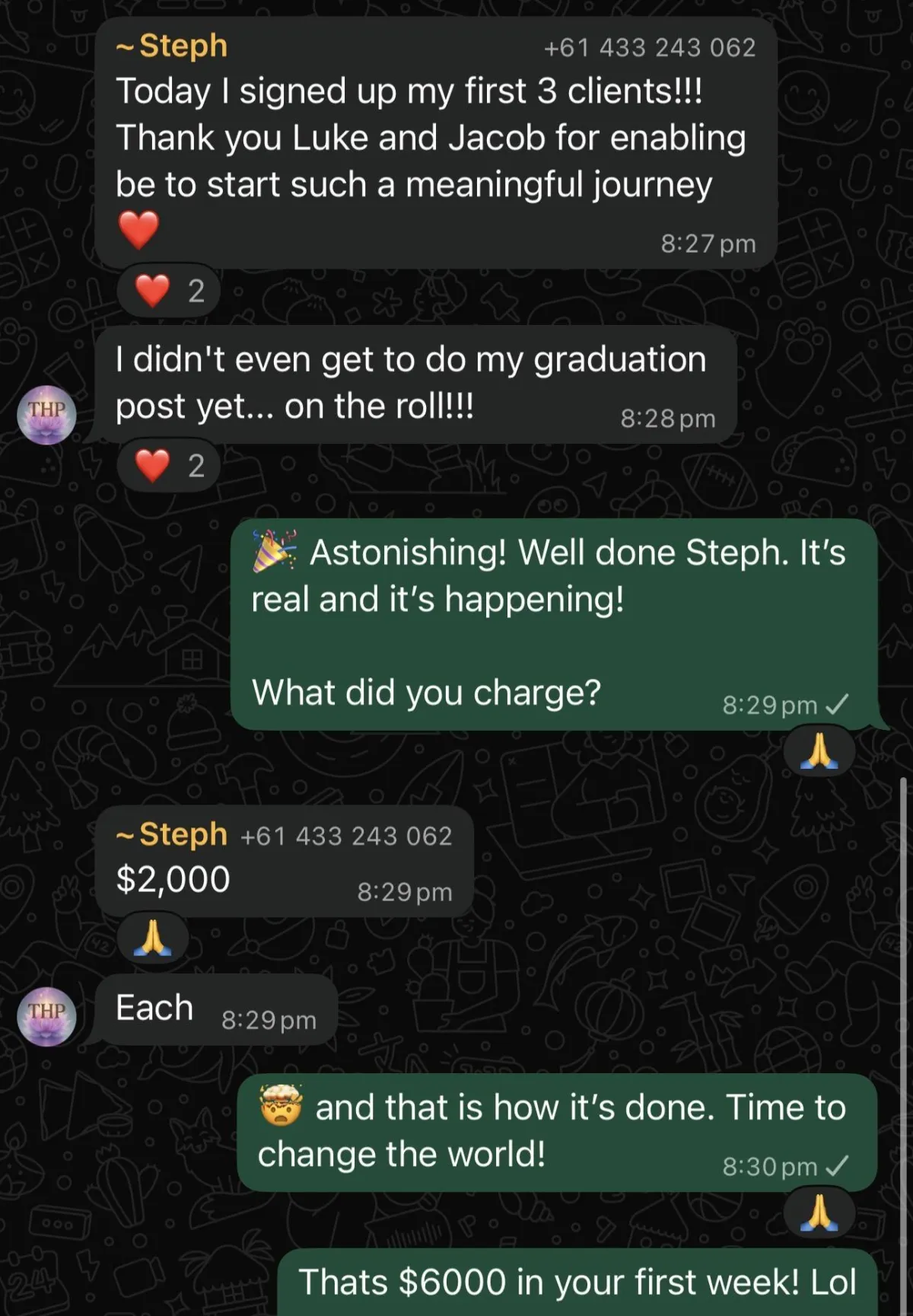Show the prayer reaction under "What did you charge?"
Image resolution: width=913 pixels, height=1316 pixels.
[x=819, y=753]
